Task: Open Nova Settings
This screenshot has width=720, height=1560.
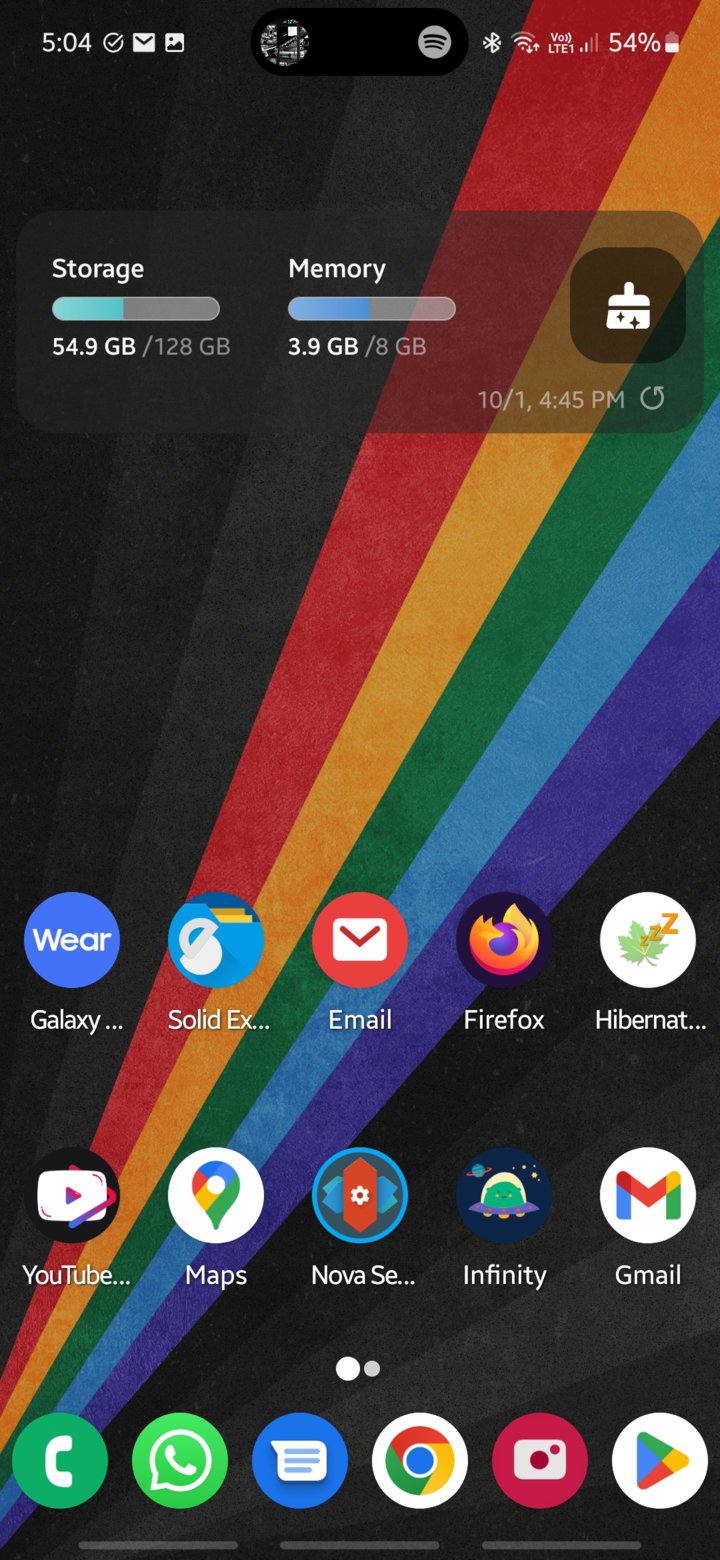Action: [360, 1196]
